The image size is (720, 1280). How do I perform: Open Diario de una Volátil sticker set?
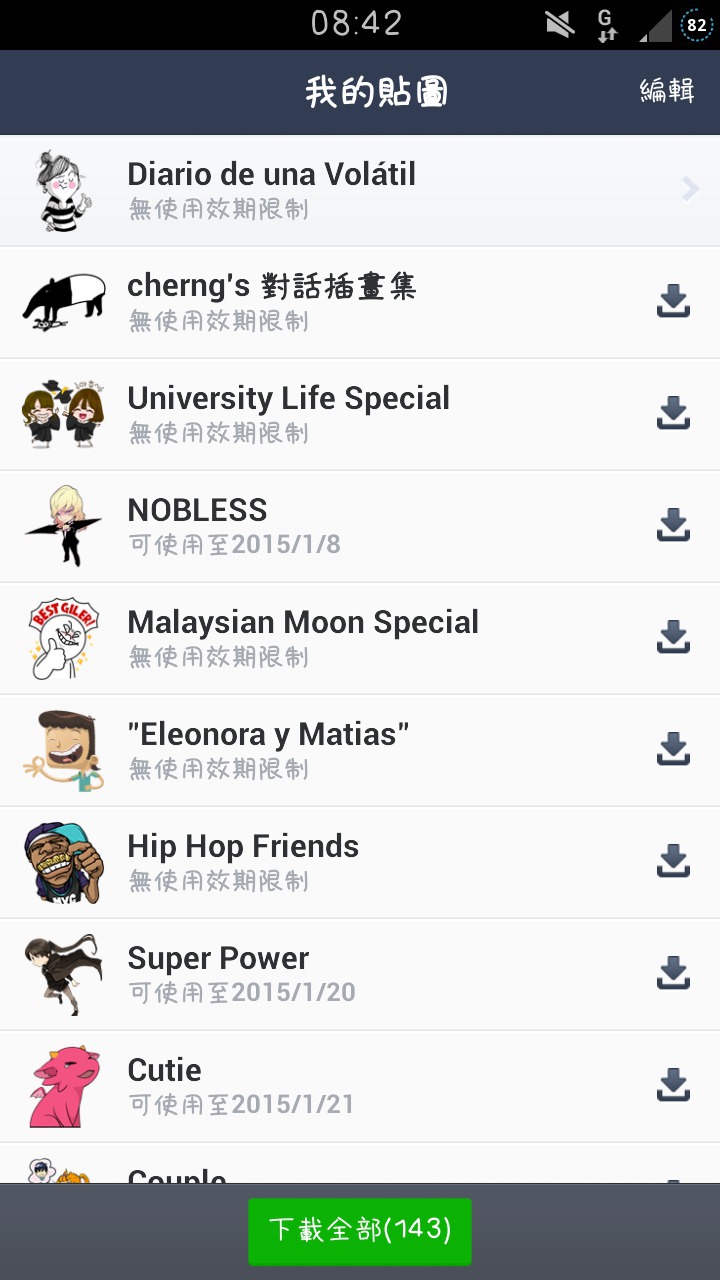tap(360, 190)
